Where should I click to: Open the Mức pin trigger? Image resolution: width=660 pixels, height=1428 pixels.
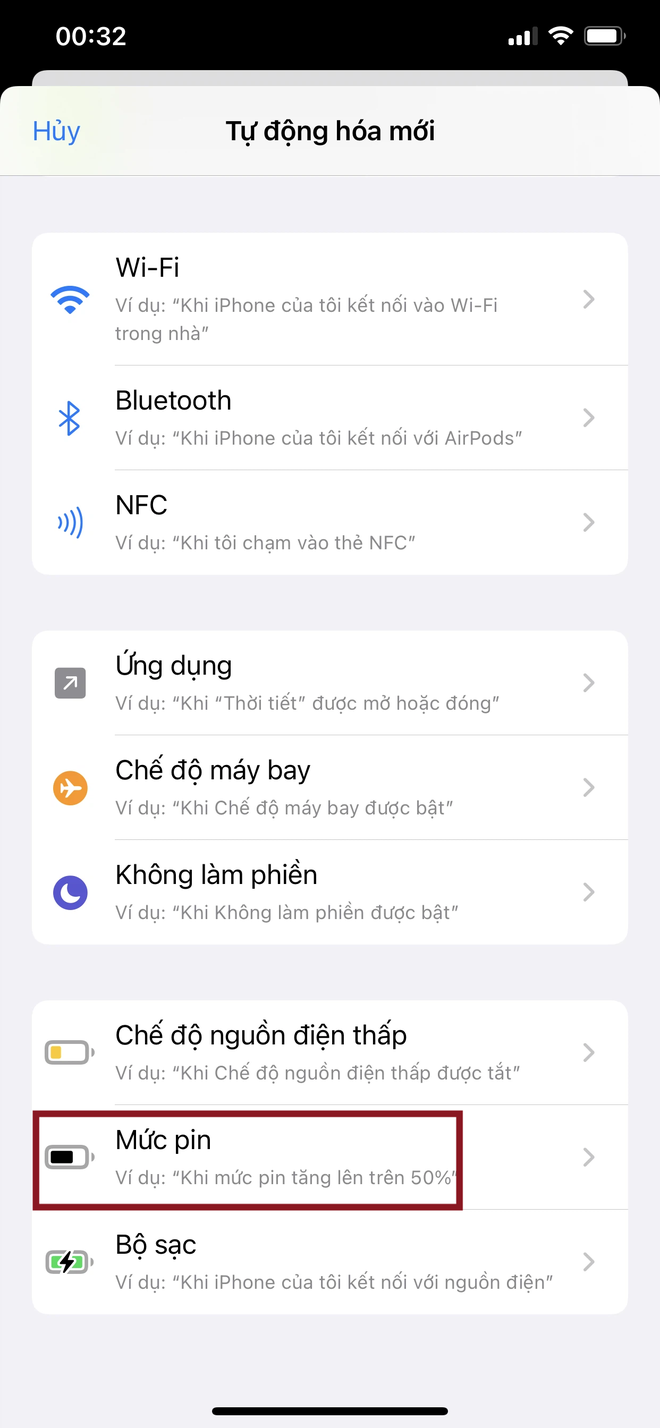[330, 1157]
